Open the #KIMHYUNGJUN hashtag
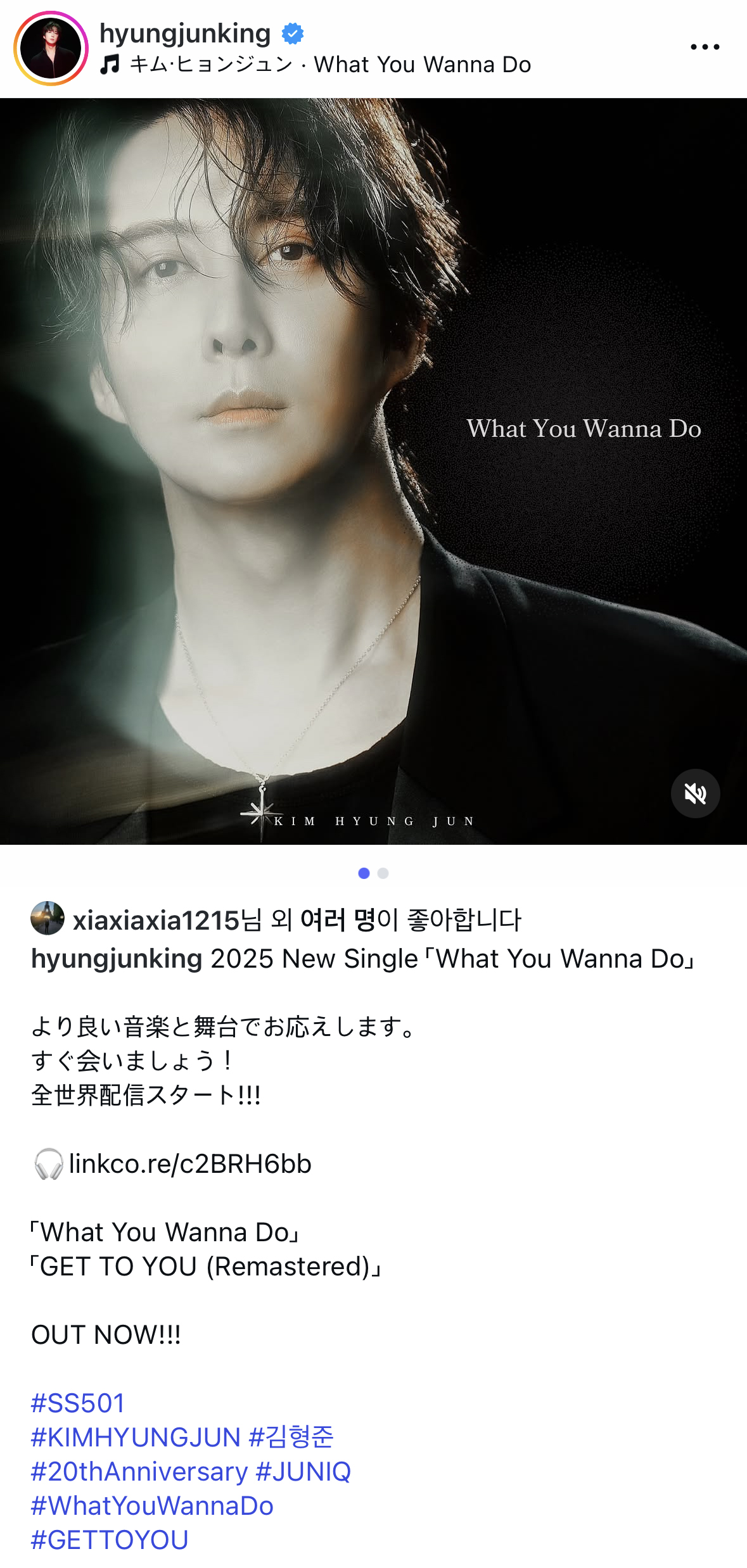The image size is (747, 1568). pos(136,1437)
